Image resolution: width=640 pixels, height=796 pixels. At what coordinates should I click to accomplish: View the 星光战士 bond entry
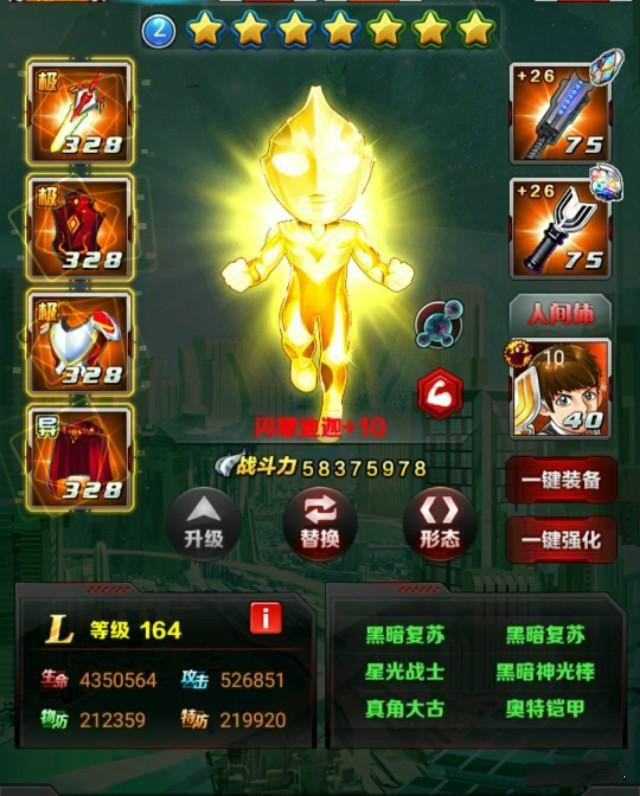pyautogui.click(x=404, y=672)
